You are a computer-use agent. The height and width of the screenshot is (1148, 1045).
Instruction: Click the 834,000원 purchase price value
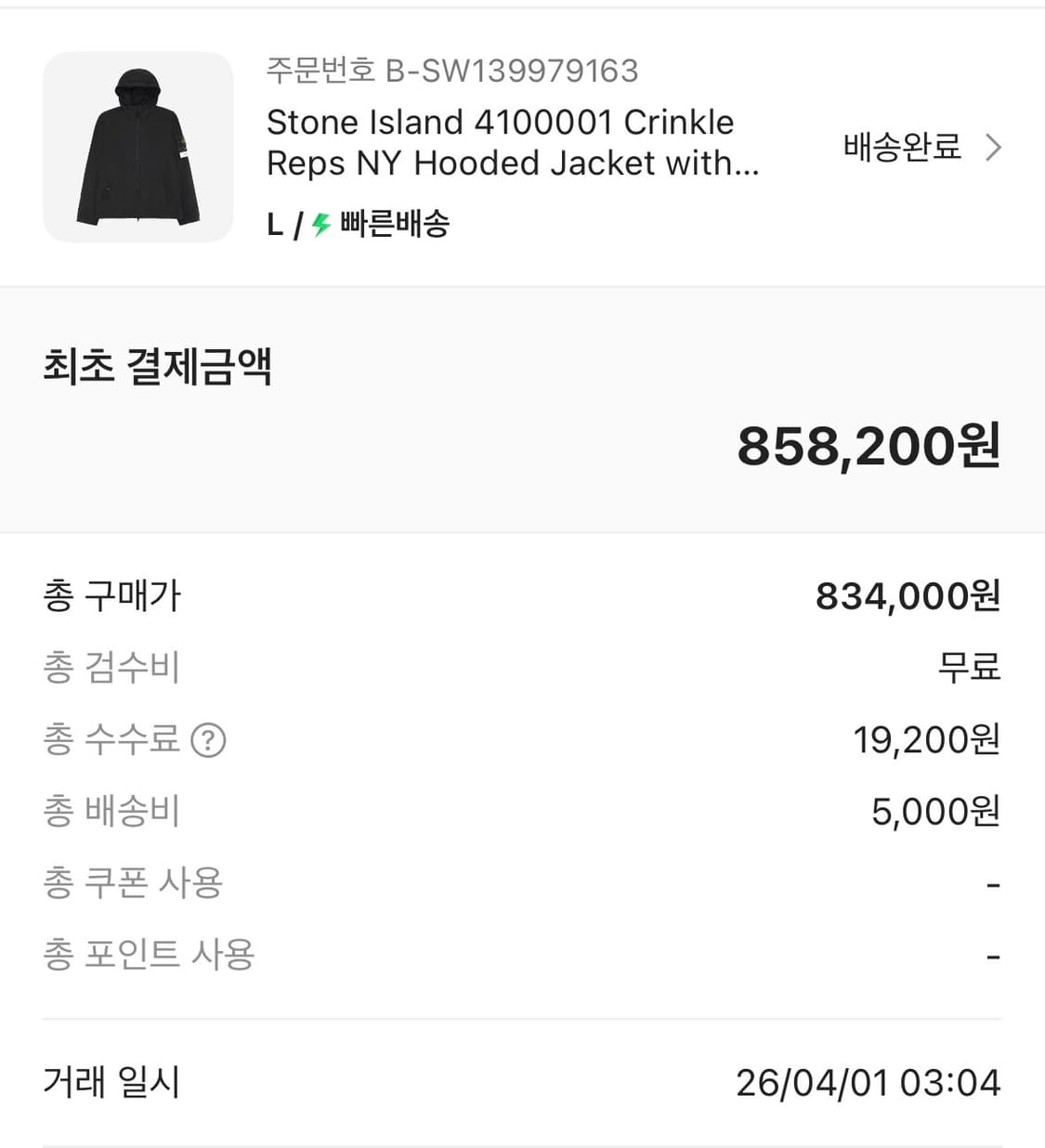click(x=908, y=595)
